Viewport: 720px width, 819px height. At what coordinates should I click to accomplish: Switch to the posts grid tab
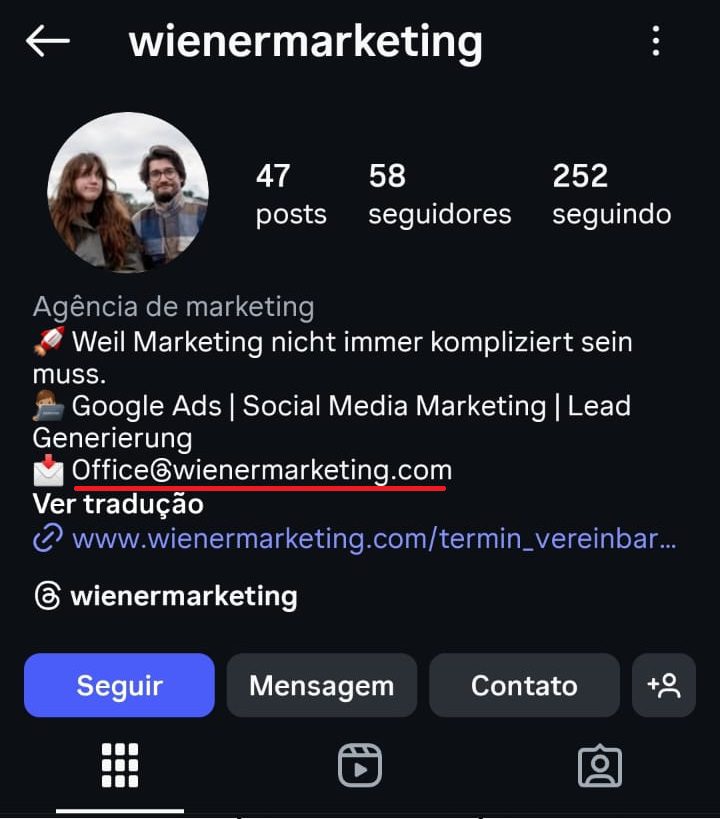pyautogui.click(x=120, y=767)
